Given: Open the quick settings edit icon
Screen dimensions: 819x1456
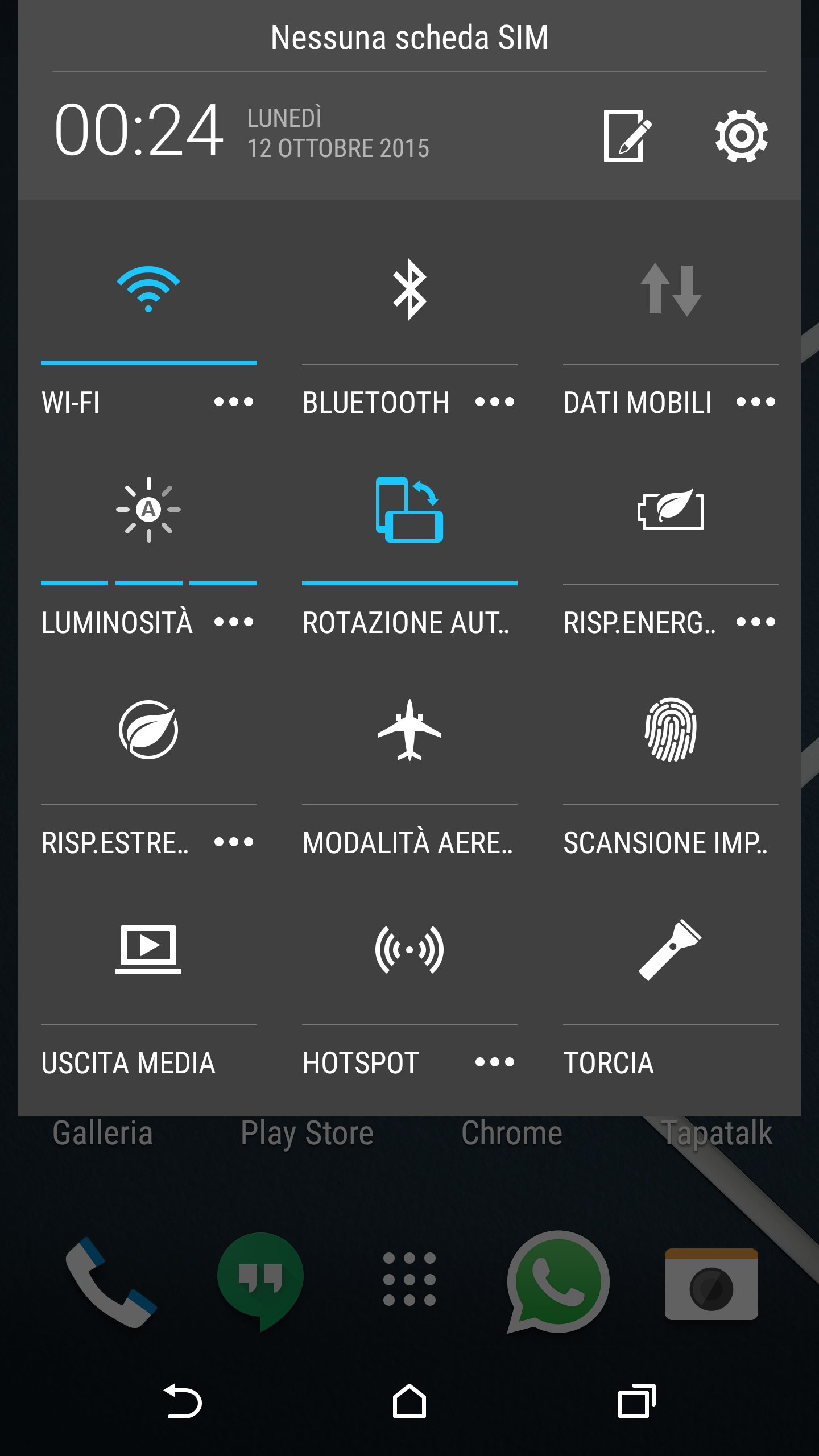Looking at the screenshot, I should pos(627,136).
